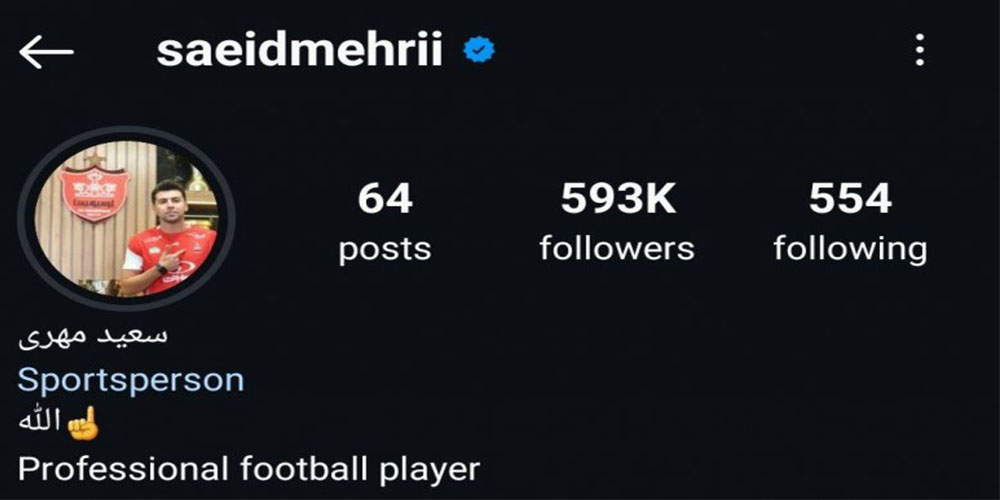Open the 554 following list
The width and height of the screenshot is (1000, 500).
(849, 222)
